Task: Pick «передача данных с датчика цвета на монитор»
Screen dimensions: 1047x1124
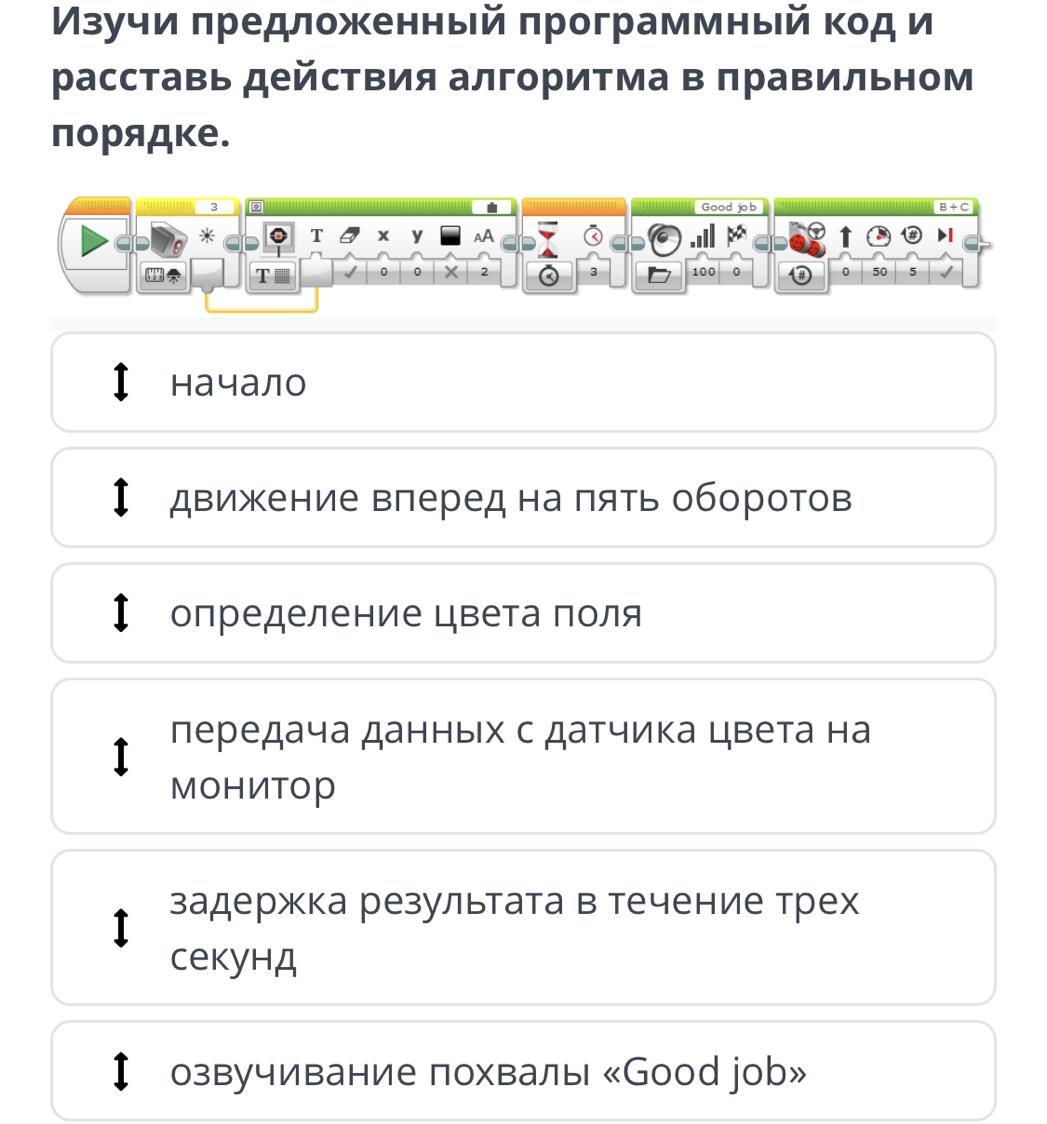Action: point(523,756)
